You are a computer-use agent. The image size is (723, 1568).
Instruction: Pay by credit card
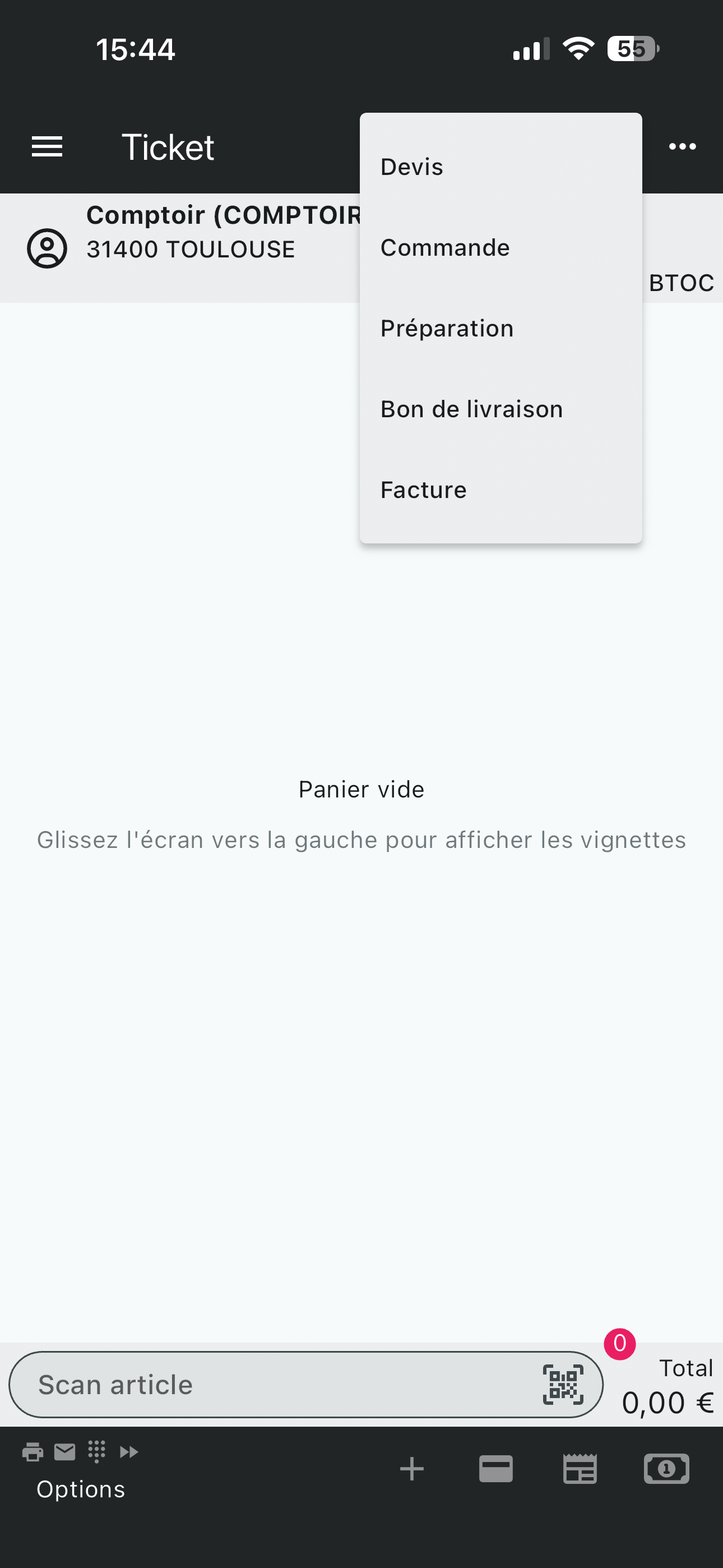coord(496,1469)
